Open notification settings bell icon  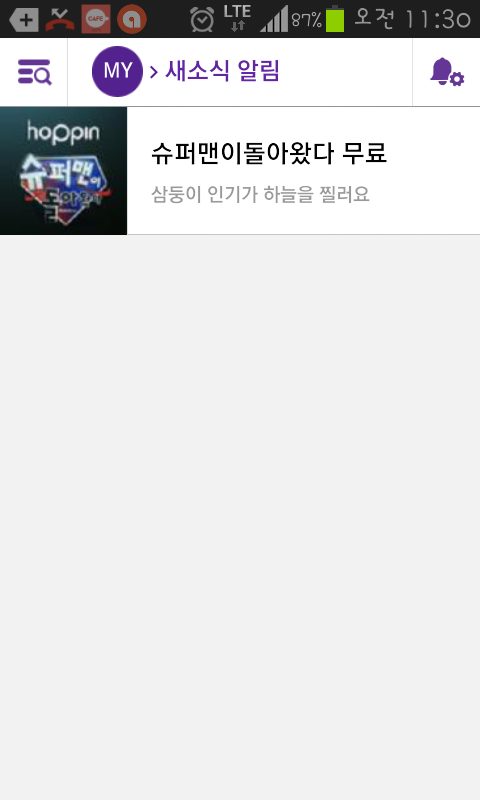(447, 72)
